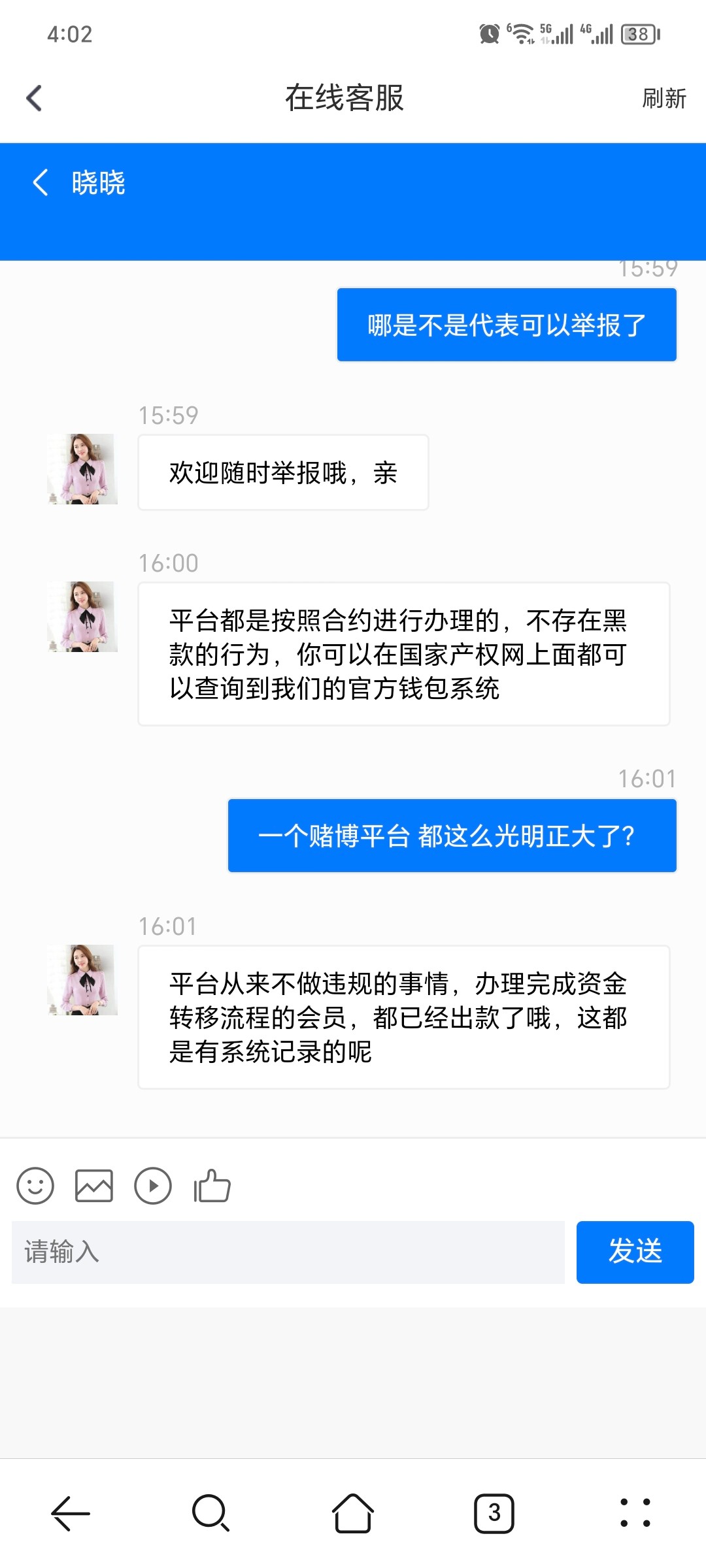Tap the 晓晓 contact name
Screen dimensions: 706x1568
pos(99,184)
